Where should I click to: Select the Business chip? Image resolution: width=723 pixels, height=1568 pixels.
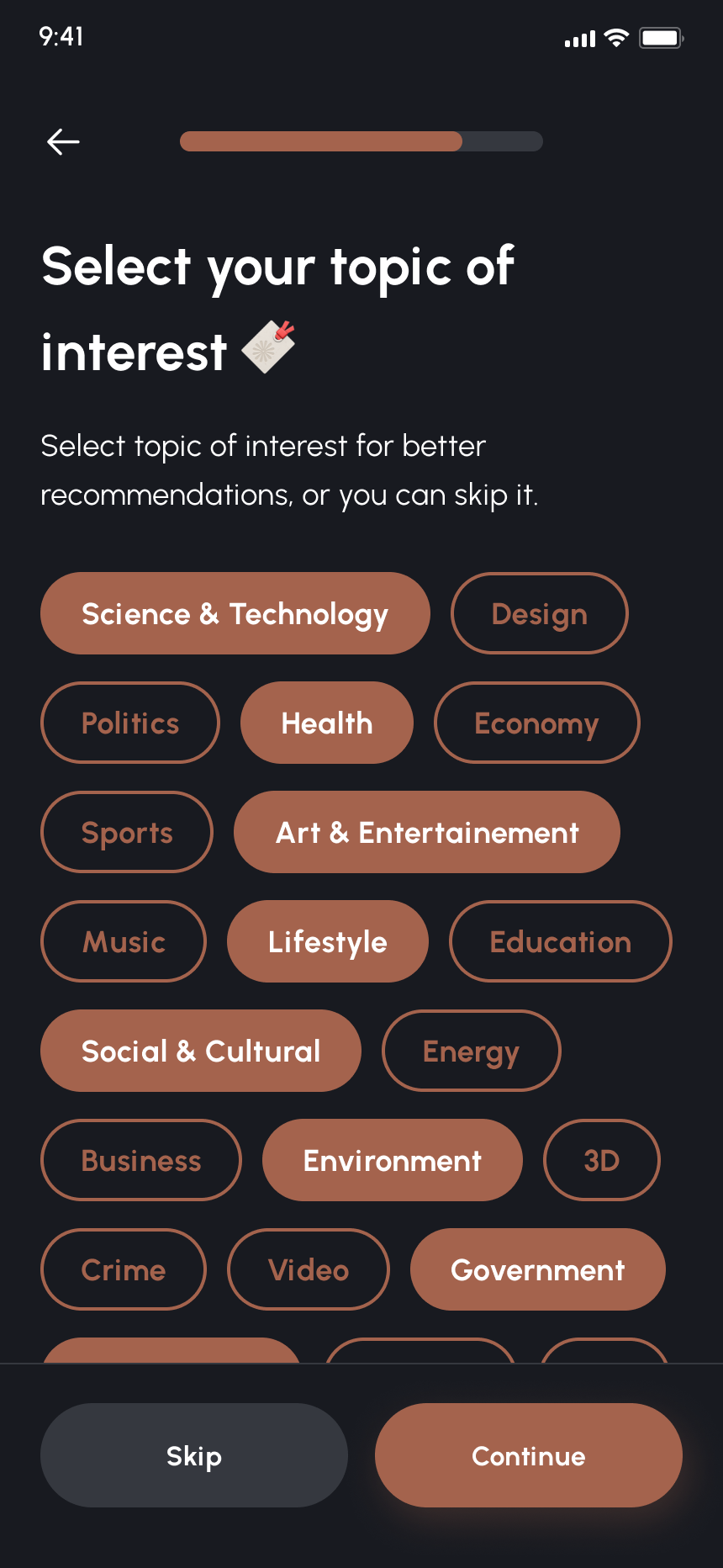(x=140, y=1160)
